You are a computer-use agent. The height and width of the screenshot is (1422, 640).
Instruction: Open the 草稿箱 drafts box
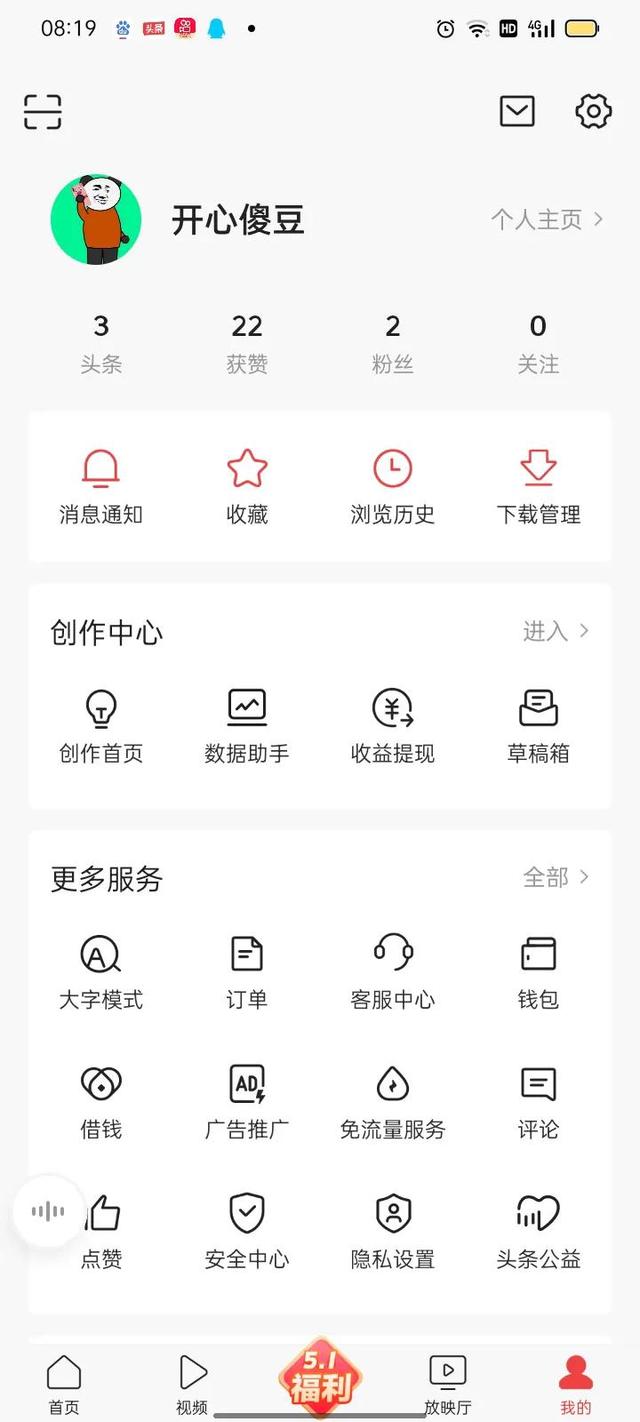(x=538, y=726)
